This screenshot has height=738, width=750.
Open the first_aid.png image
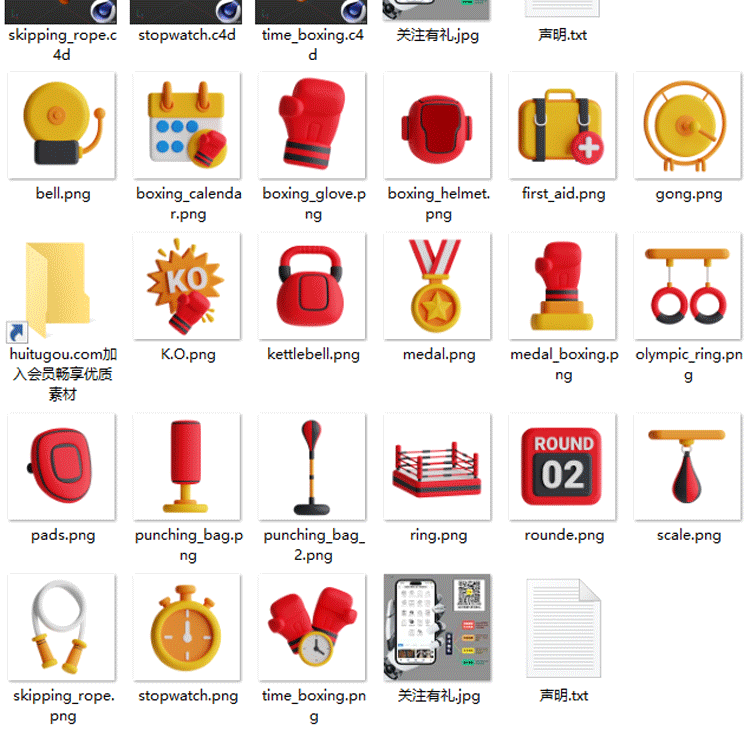(x=562, y=126)
